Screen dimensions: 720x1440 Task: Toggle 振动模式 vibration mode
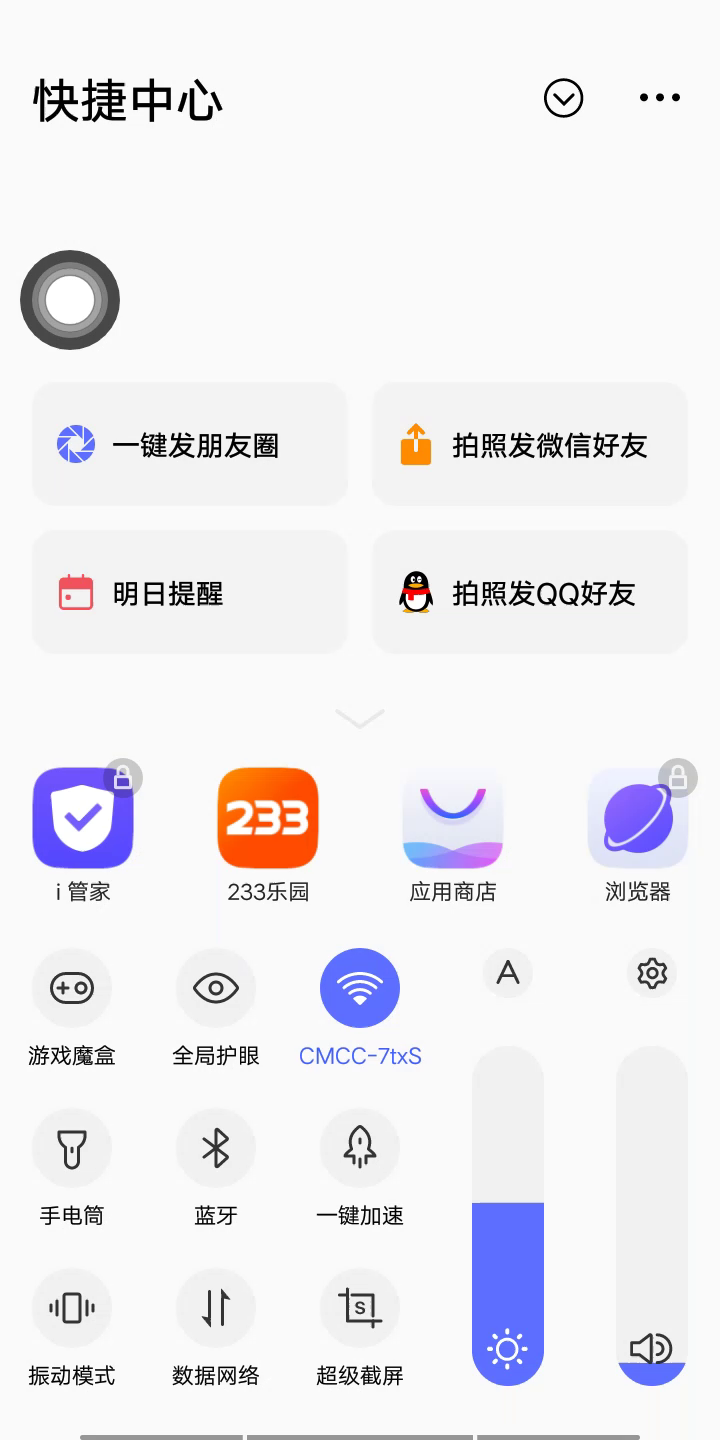72,1308
